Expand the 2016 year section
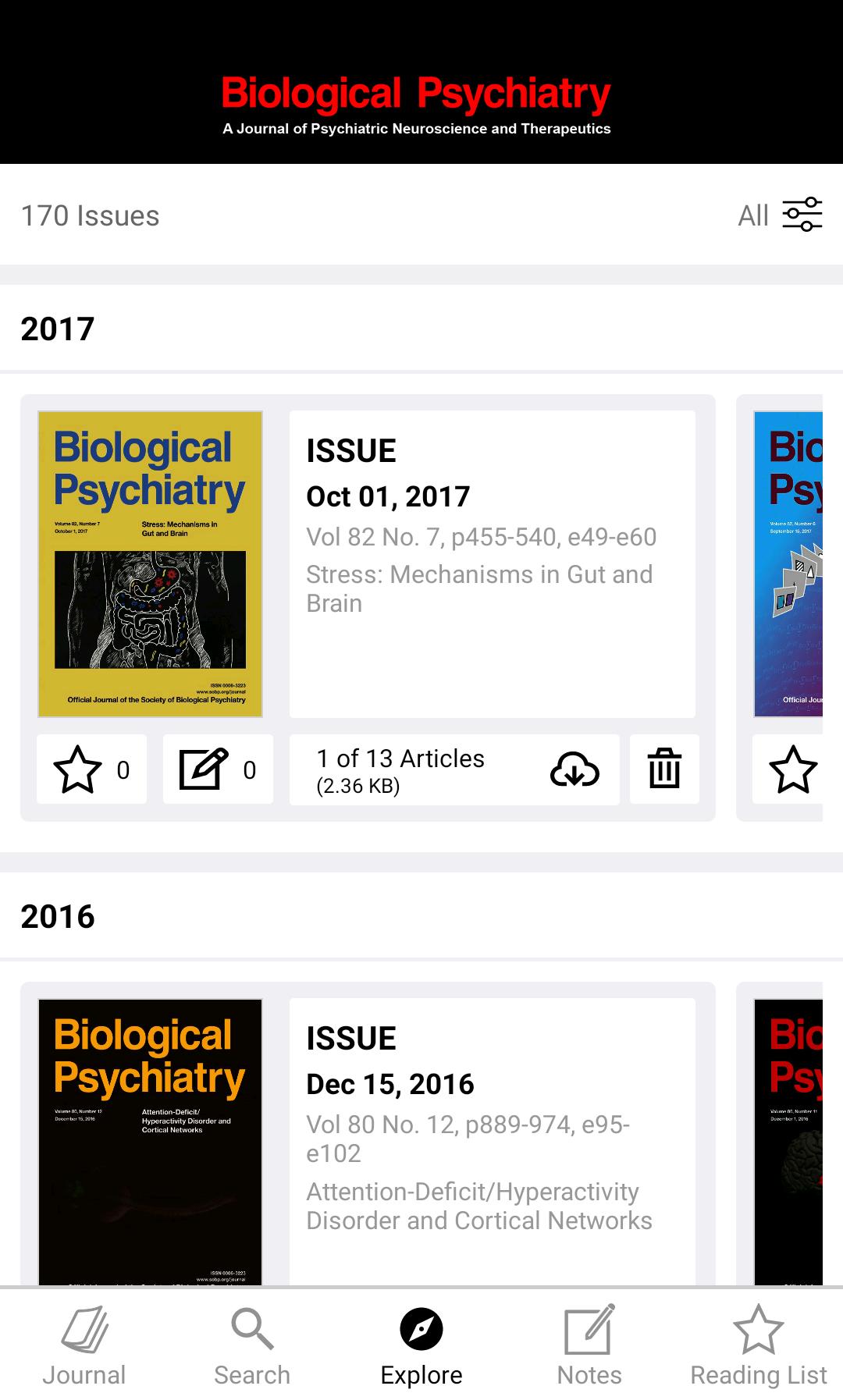Image resolution: width=843 pixels, height=1400 pixels. click(x=58, y=916)
